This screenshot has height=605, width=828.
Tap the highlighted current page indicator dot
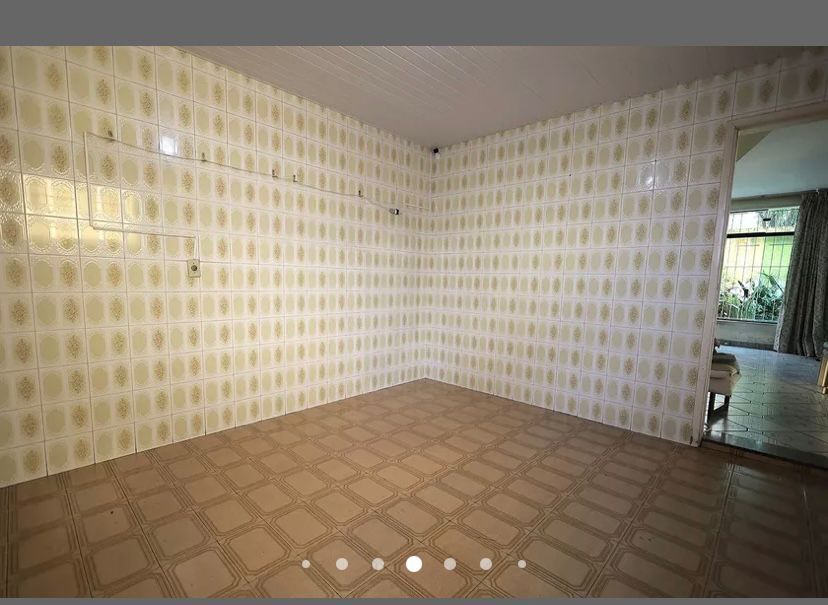pyautogui.click(x=414, y=564)
